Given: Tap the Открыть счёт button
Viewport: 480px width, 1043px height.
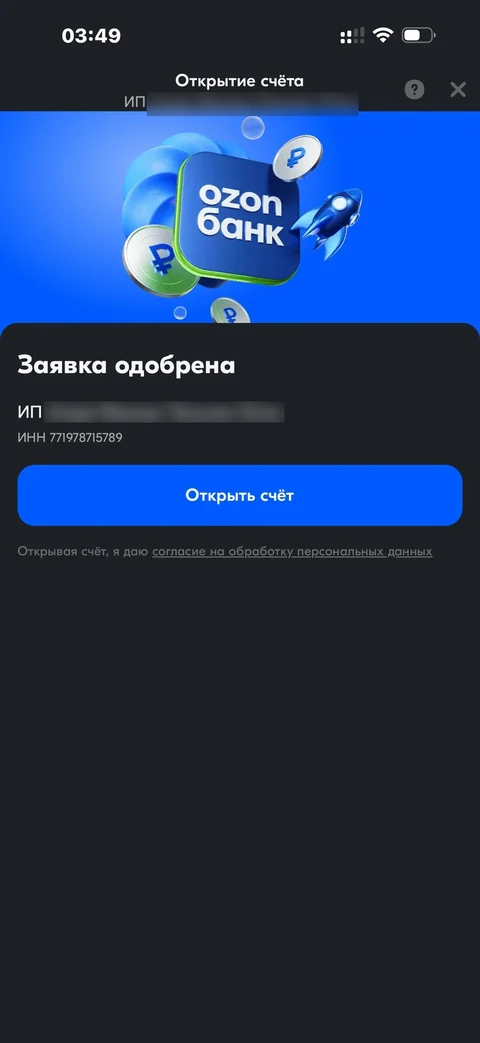Looking at the screenshot, I should [239, 496].
